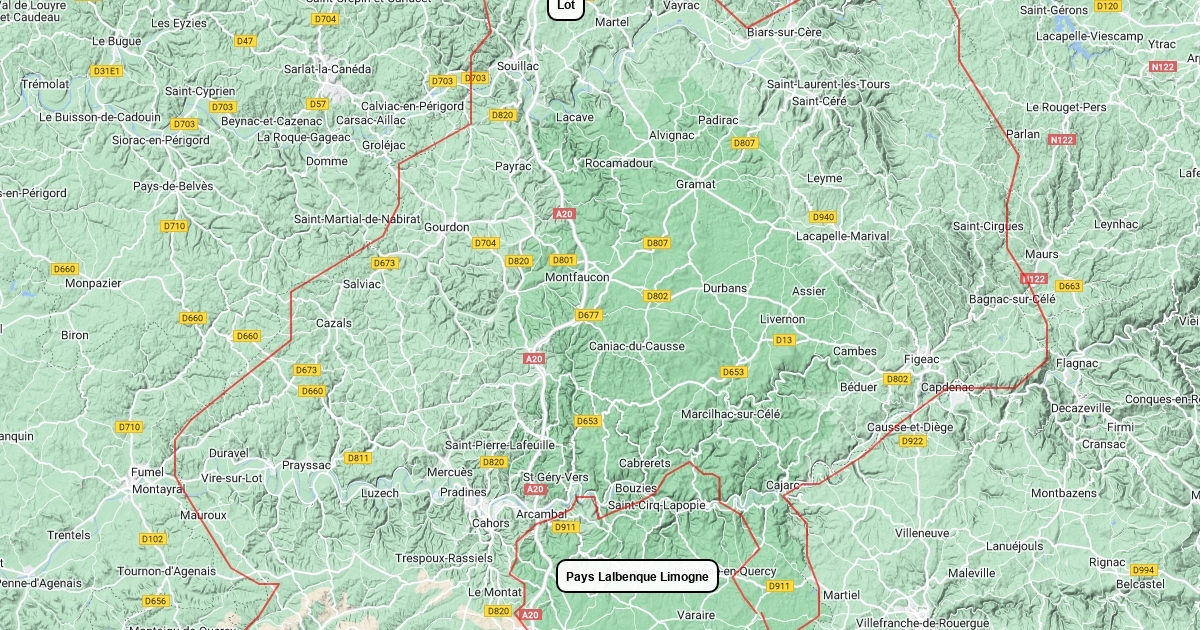The height and width of the screenshot is (630, 1200).
Task: Select the Pays Lalbenque Limogne region label
Action: [x=637, y=576]
